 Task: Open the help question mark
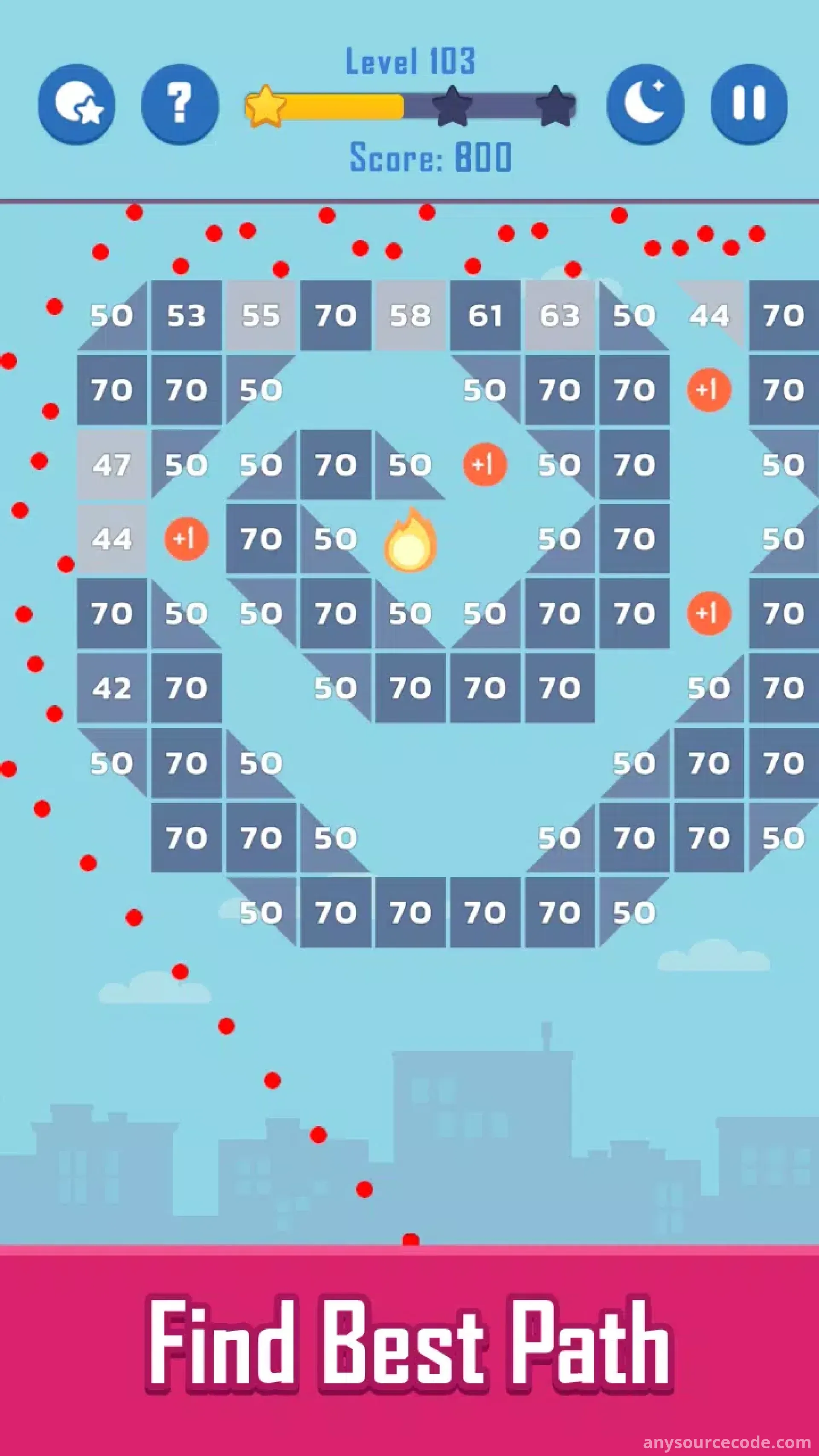(x=180, y=103)
